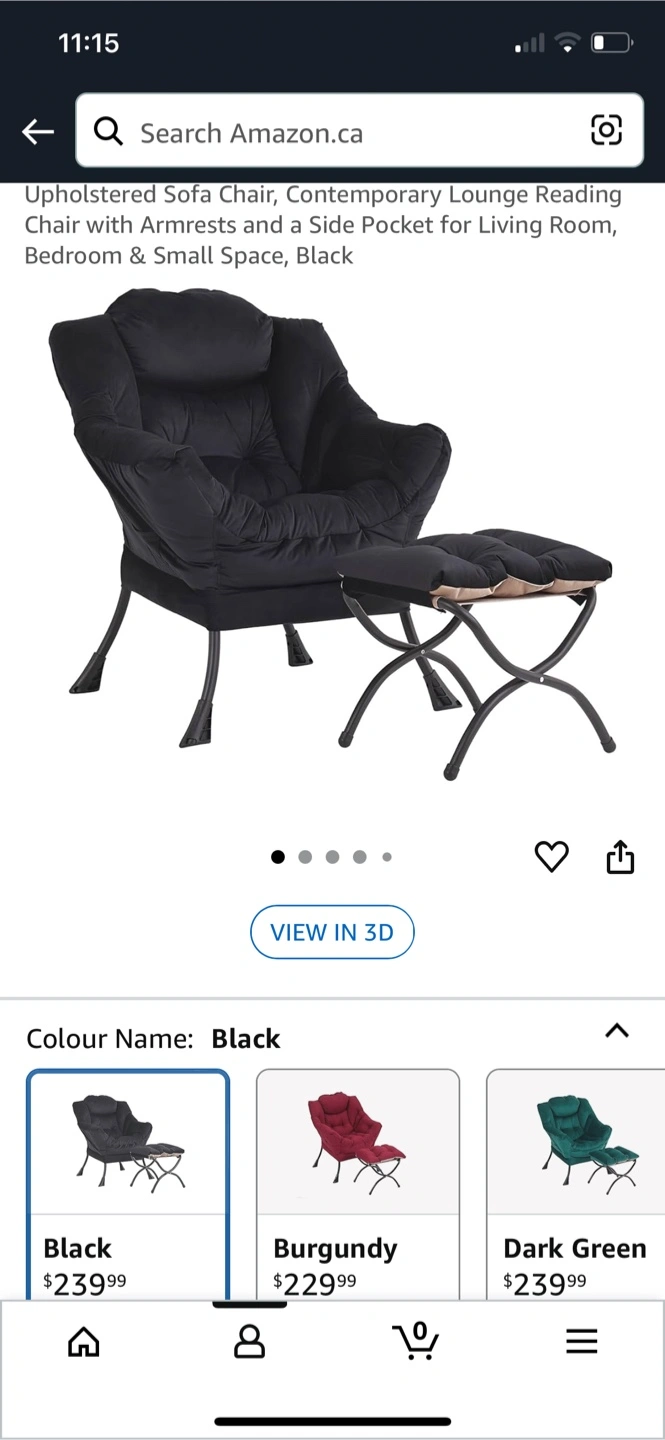Open the shopping cart
The width and height of the screenshot is (665, 1440).
[x=414, y=1340]
